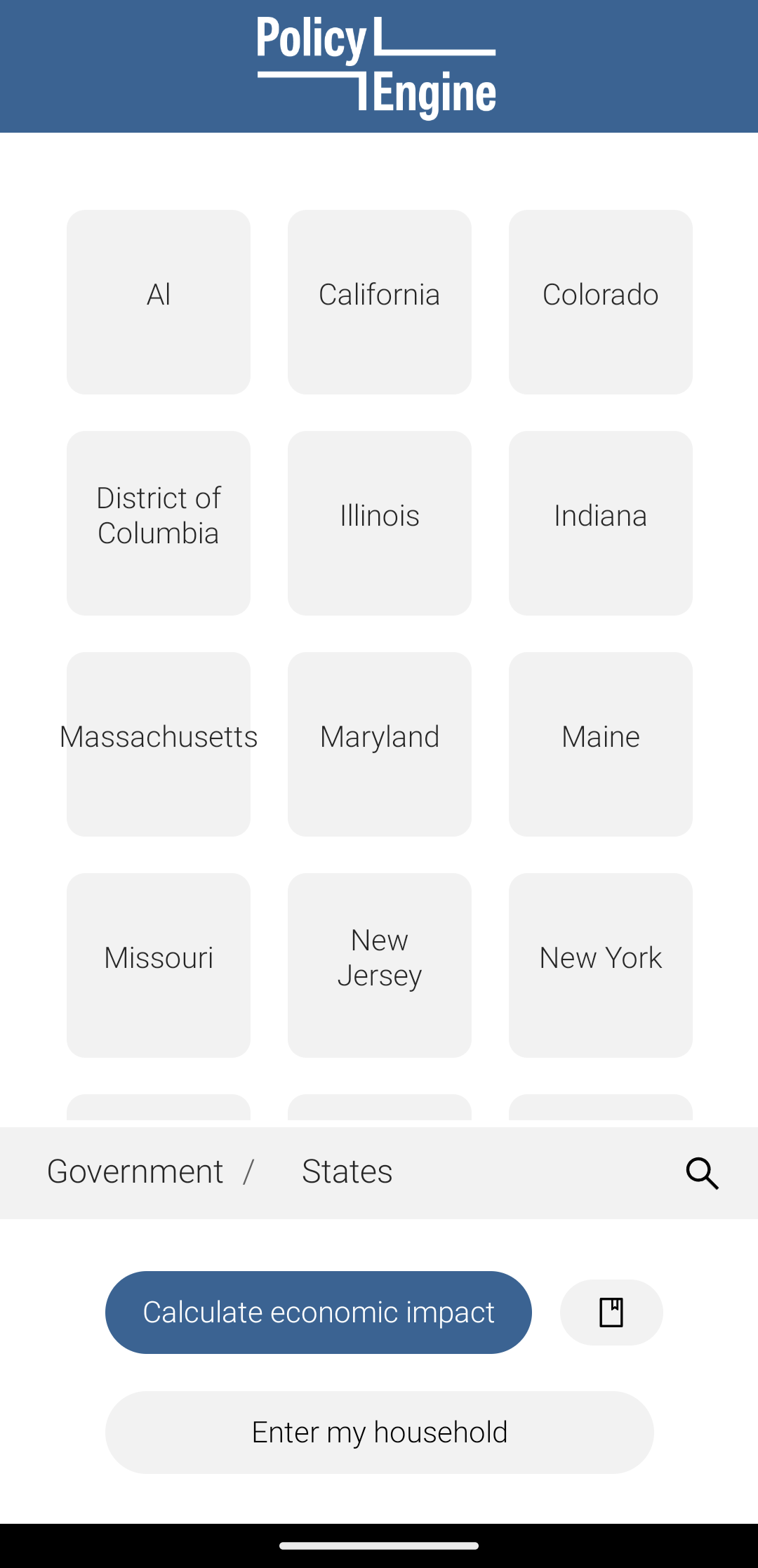Viewport: 758px width, 1568px height.
Task: Open the Colorado page
Action: (x=599, y=300)
